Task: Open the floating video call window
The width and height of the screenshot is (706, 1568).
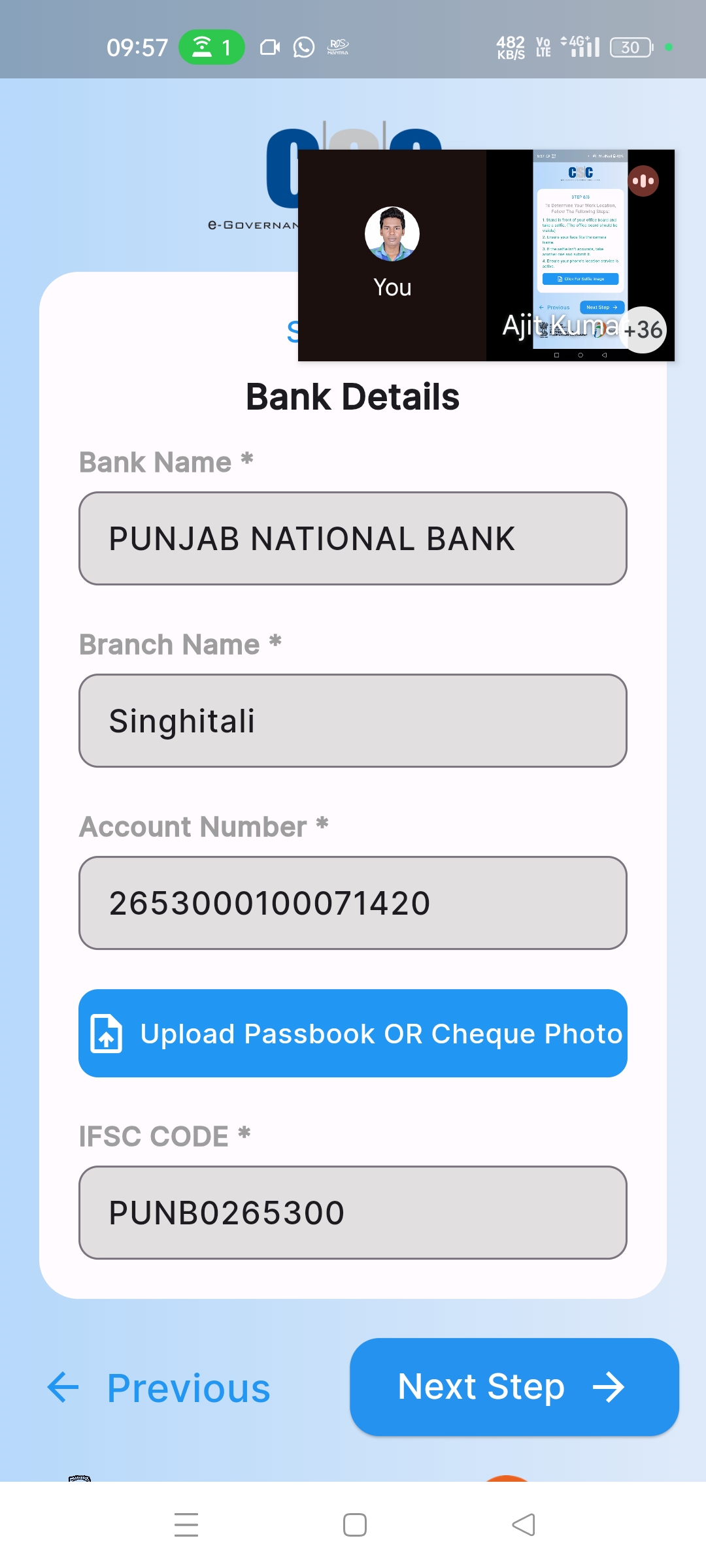Action: click(x=486, y=255)
